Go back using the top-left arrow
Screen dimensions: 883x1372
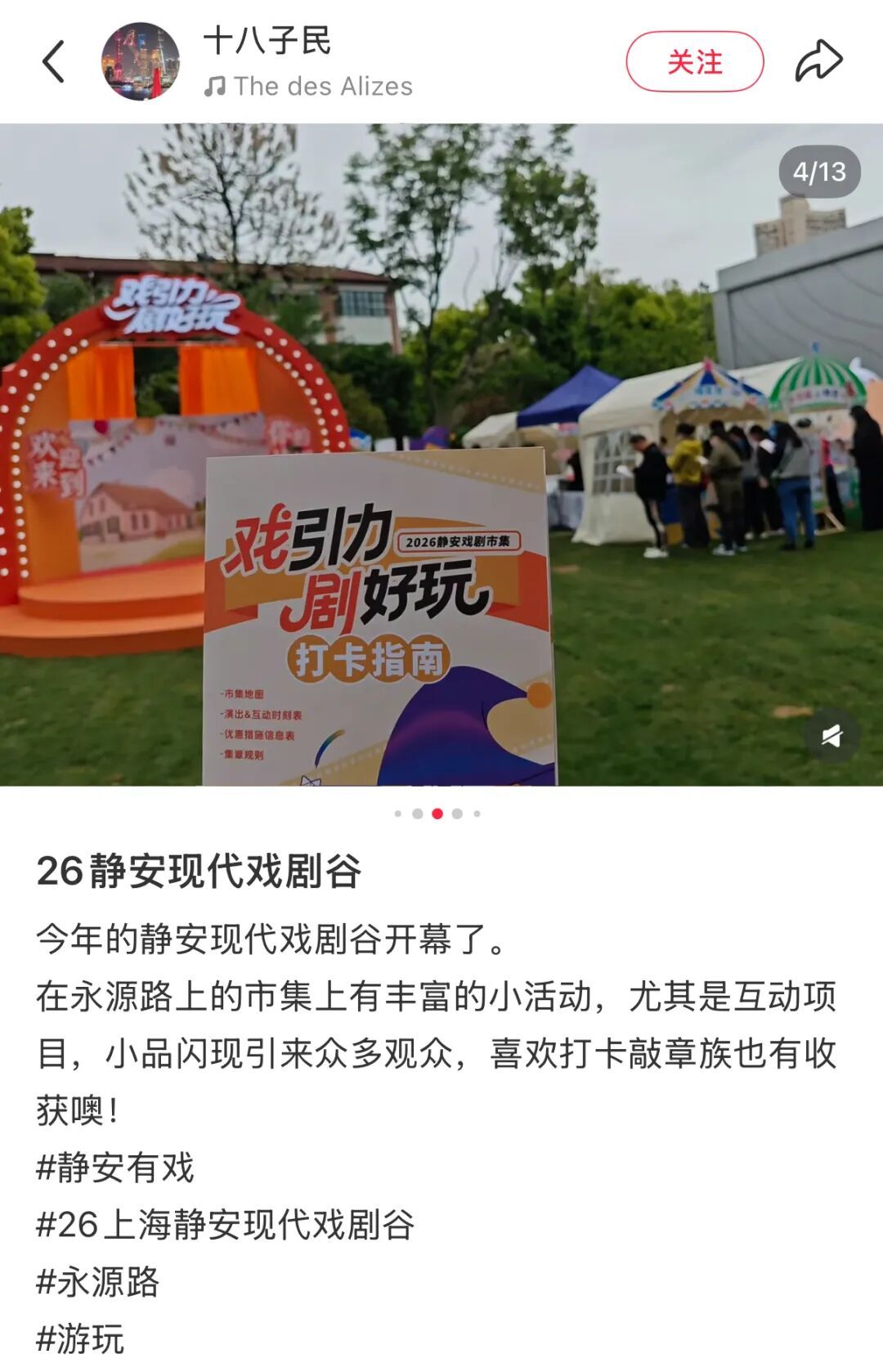point(53,62)
